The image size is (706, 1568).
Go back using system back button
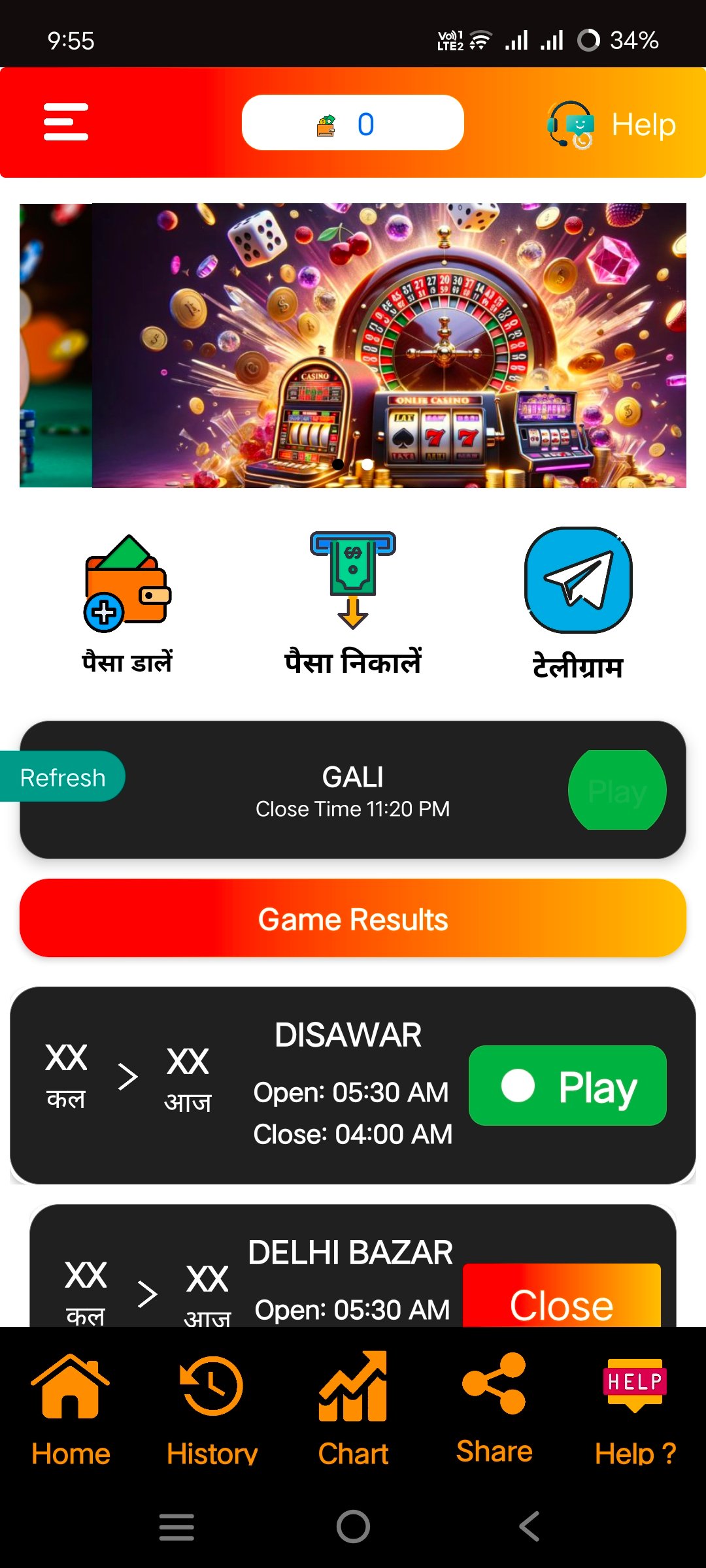click(529, 1527)
